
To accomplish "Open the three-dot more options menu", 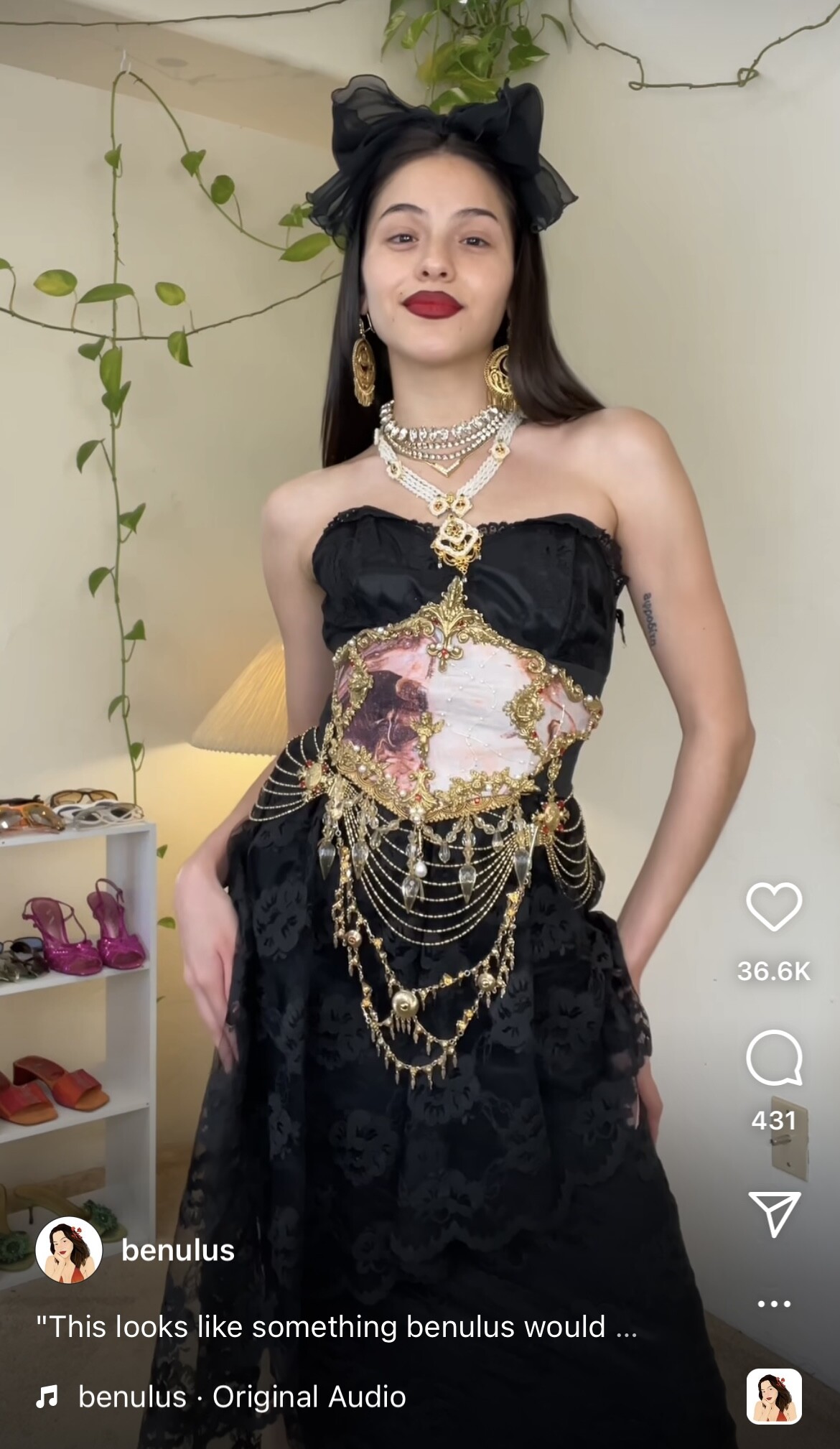I will click(773, 1303).
